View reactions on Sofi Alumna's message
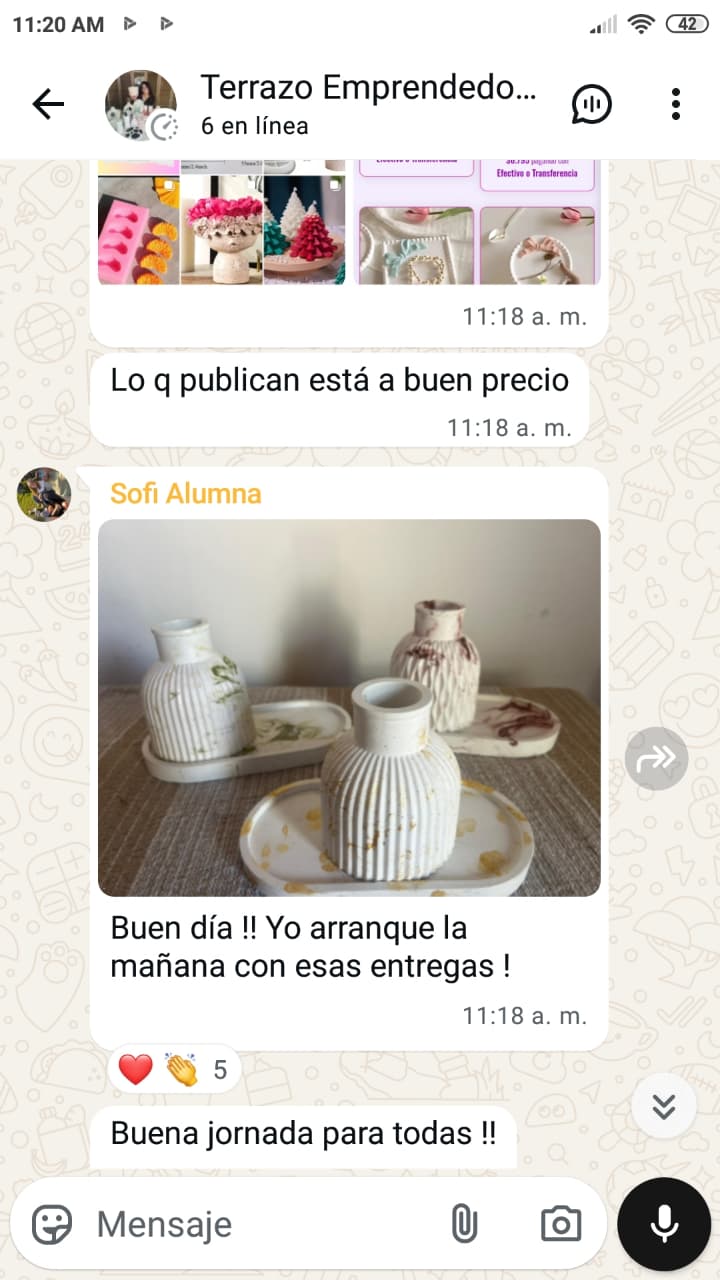Viewport: 720px width, 1280px height. (x=174, y=1070)
